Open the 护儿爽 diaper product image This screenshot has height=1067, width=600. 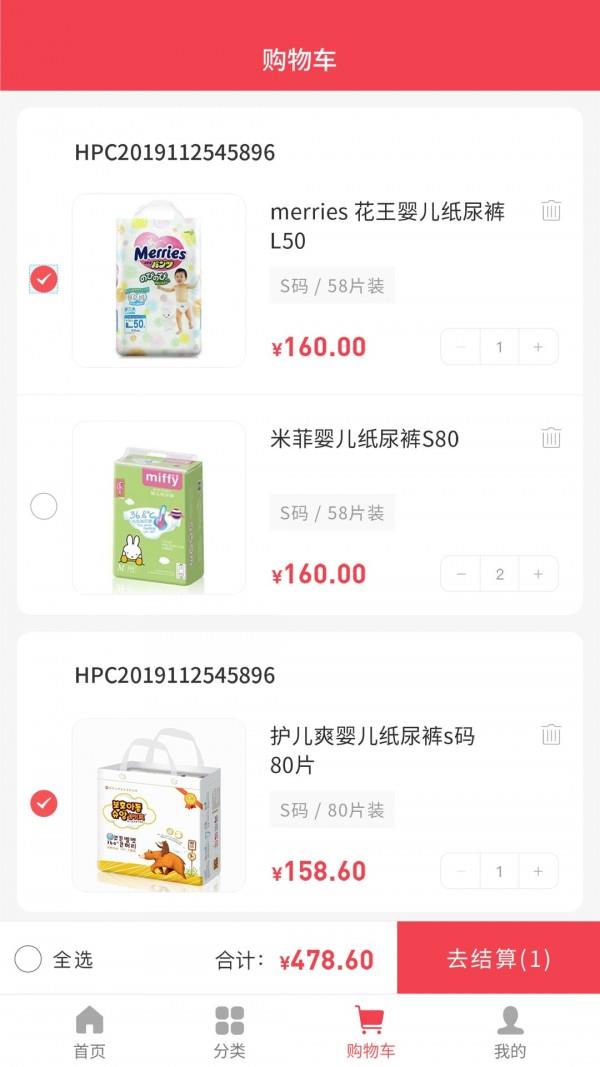coord(159,805)
